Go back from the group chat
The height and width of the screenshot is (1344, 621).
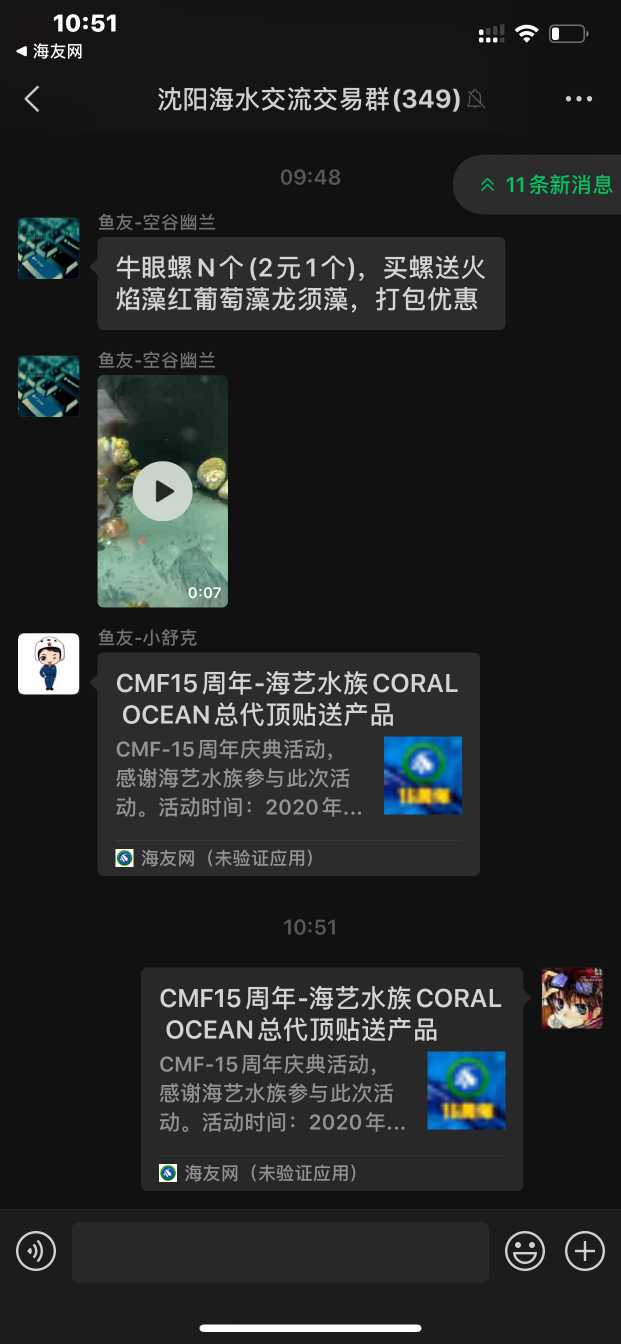[32, 99]
